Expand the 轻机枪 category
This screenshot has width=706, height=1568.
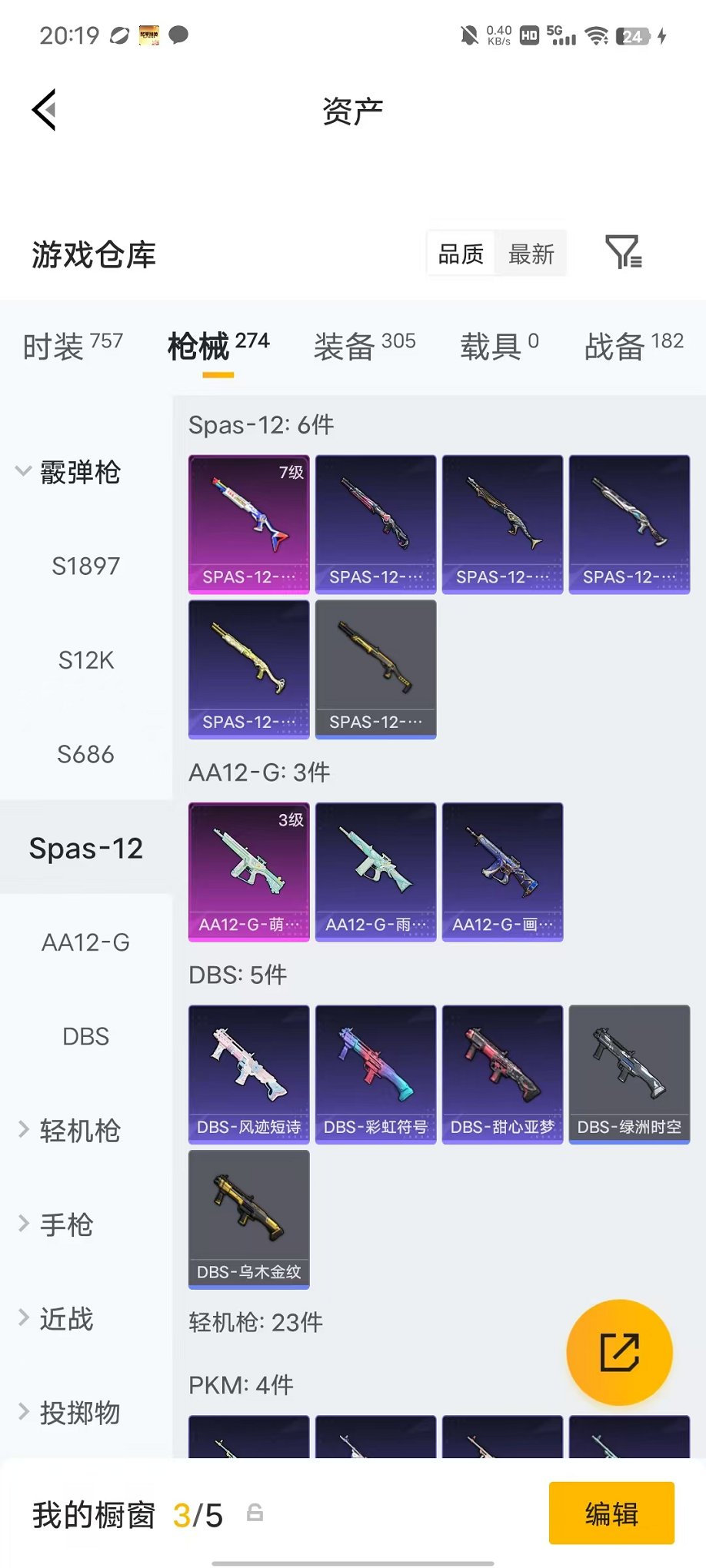pyautogui.click(x=69, y=1131)
